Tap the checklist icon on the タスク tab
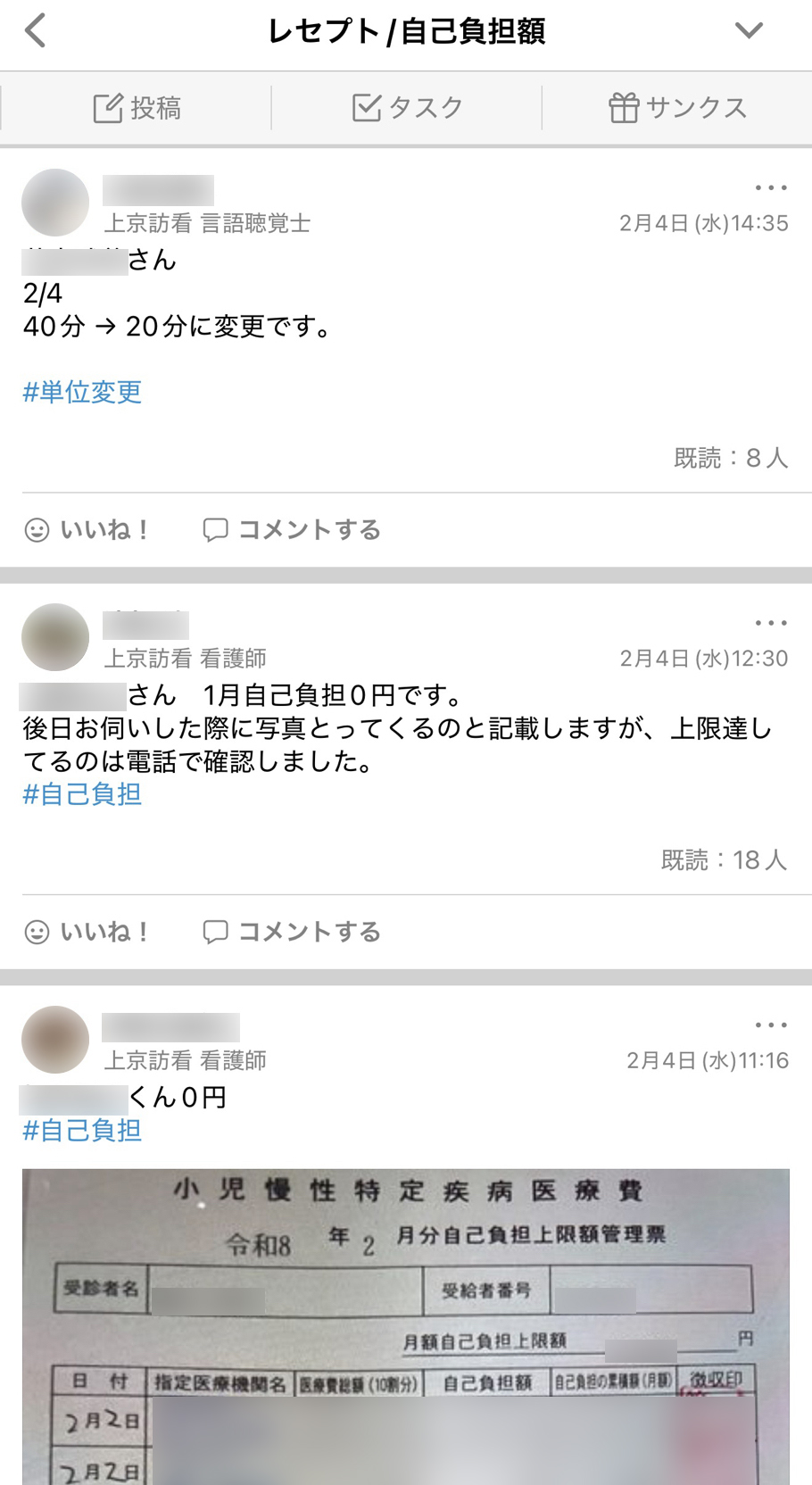Viewport: 812px width, 1485px height. pos(366,107)
